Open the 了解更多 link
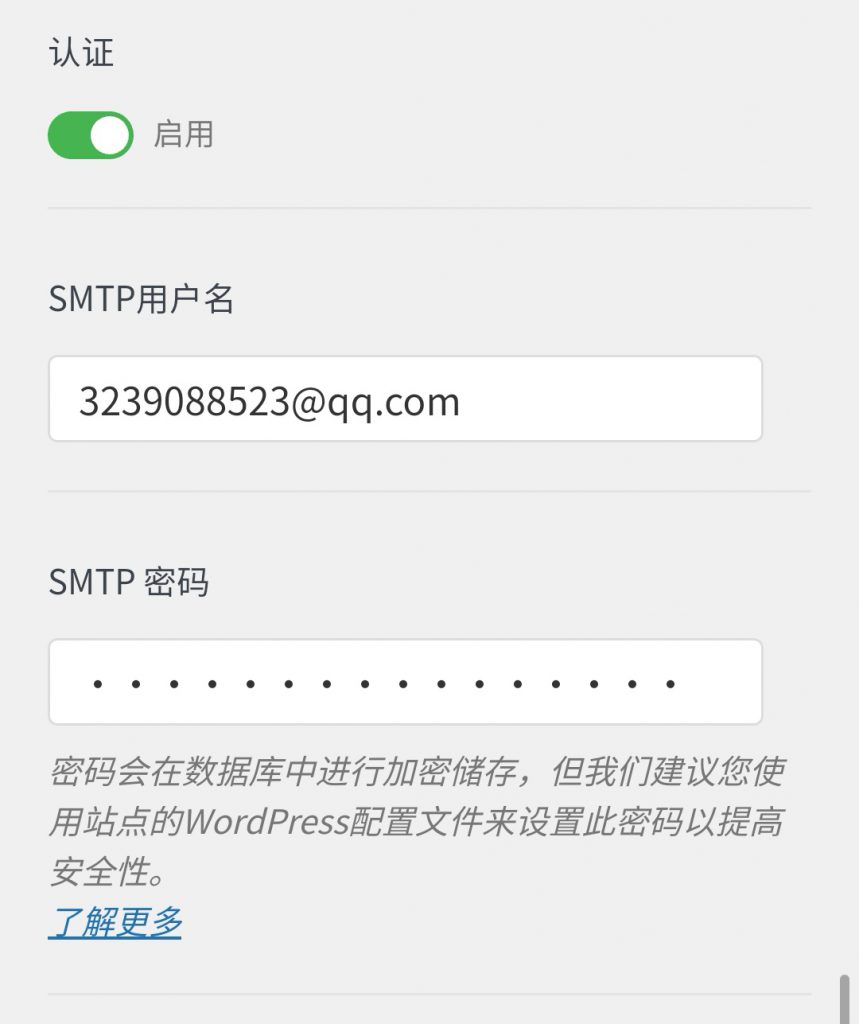Viewport: 859px width, 1024px height. coord(115,922)
